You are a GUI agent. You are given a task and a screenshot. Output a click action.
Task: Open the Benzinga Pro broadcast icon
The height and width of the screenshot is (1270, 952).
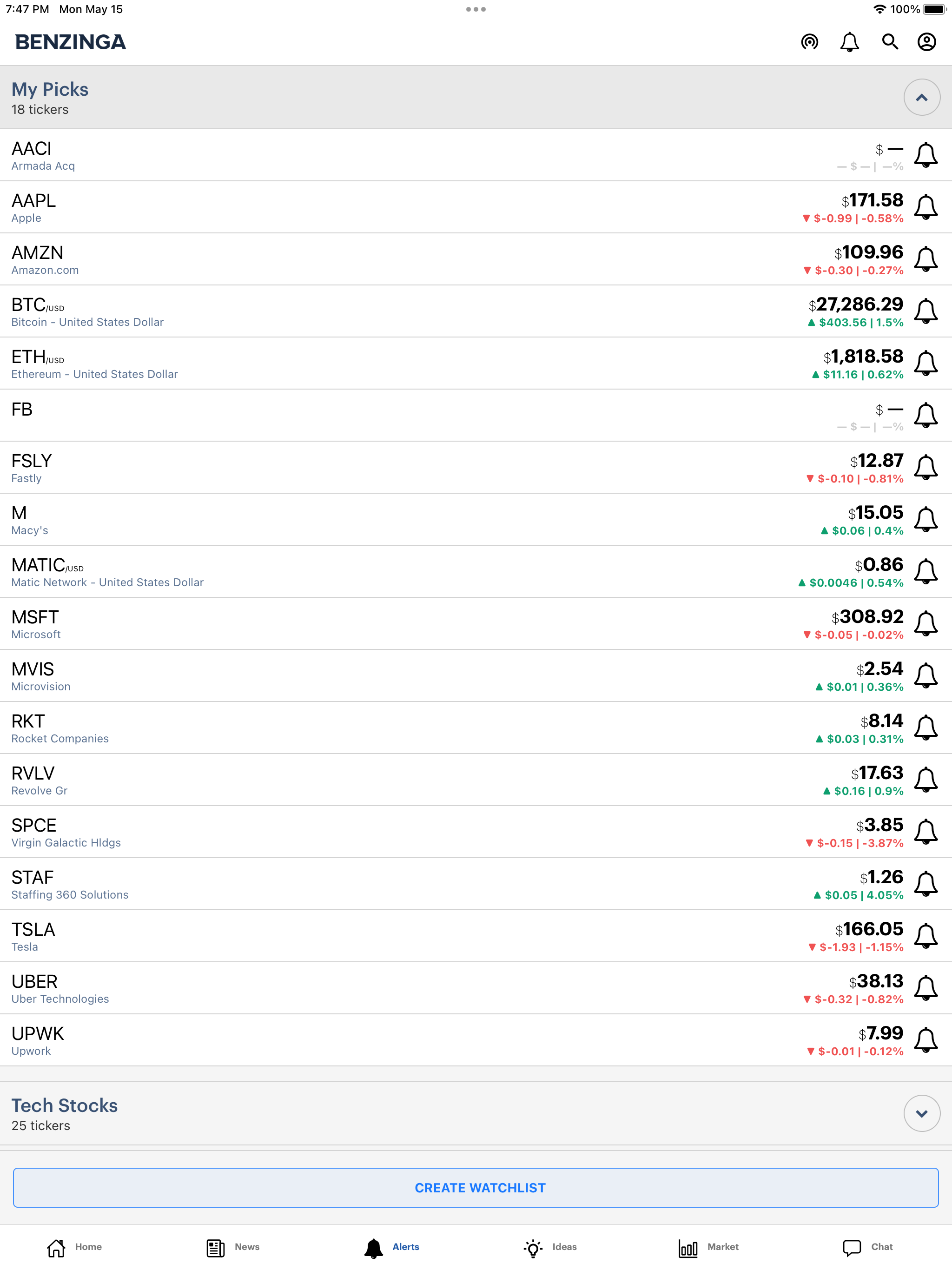[810, 42]
